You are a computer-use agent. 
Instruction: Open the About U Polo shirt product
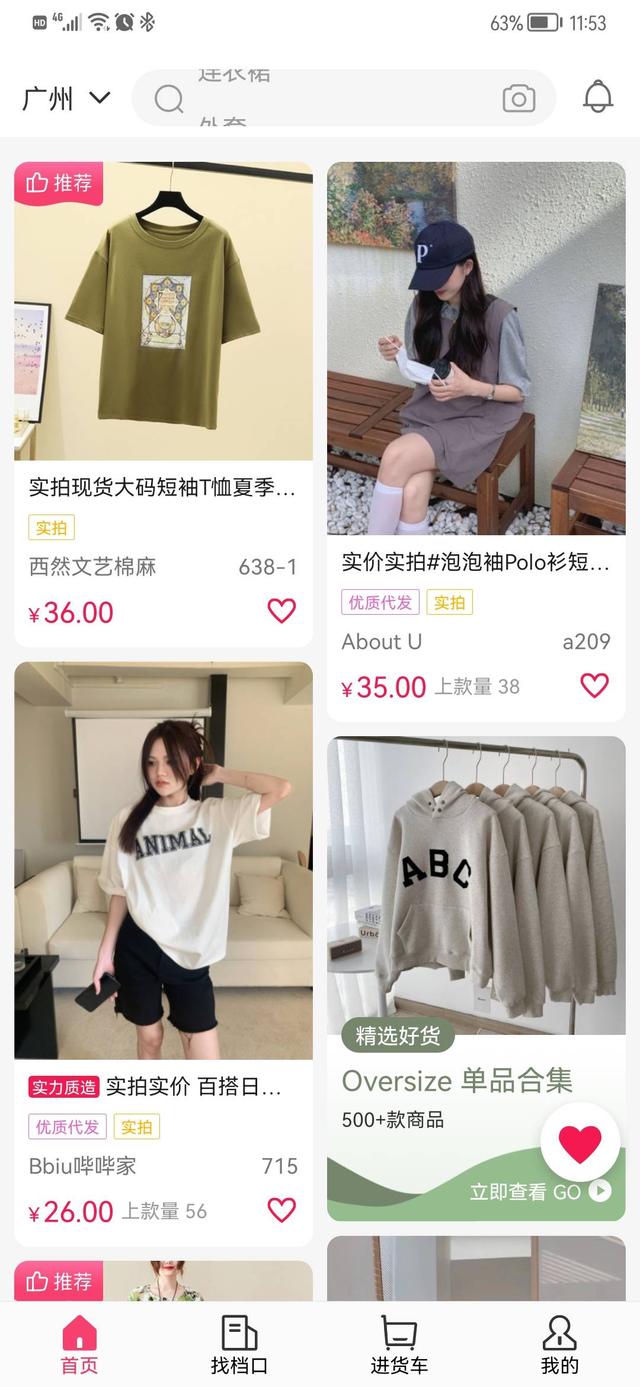pos(476,349)
